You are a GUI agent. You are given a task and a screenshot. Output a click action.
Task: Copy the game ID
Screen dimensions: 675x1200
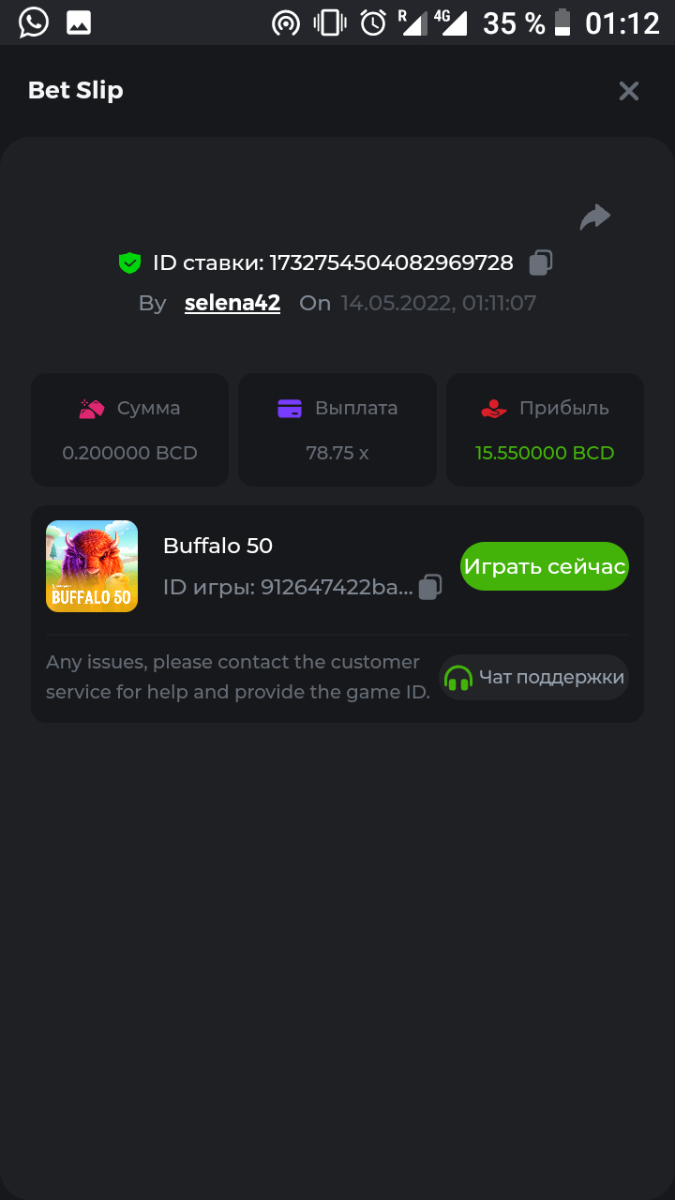pos(430,587)
